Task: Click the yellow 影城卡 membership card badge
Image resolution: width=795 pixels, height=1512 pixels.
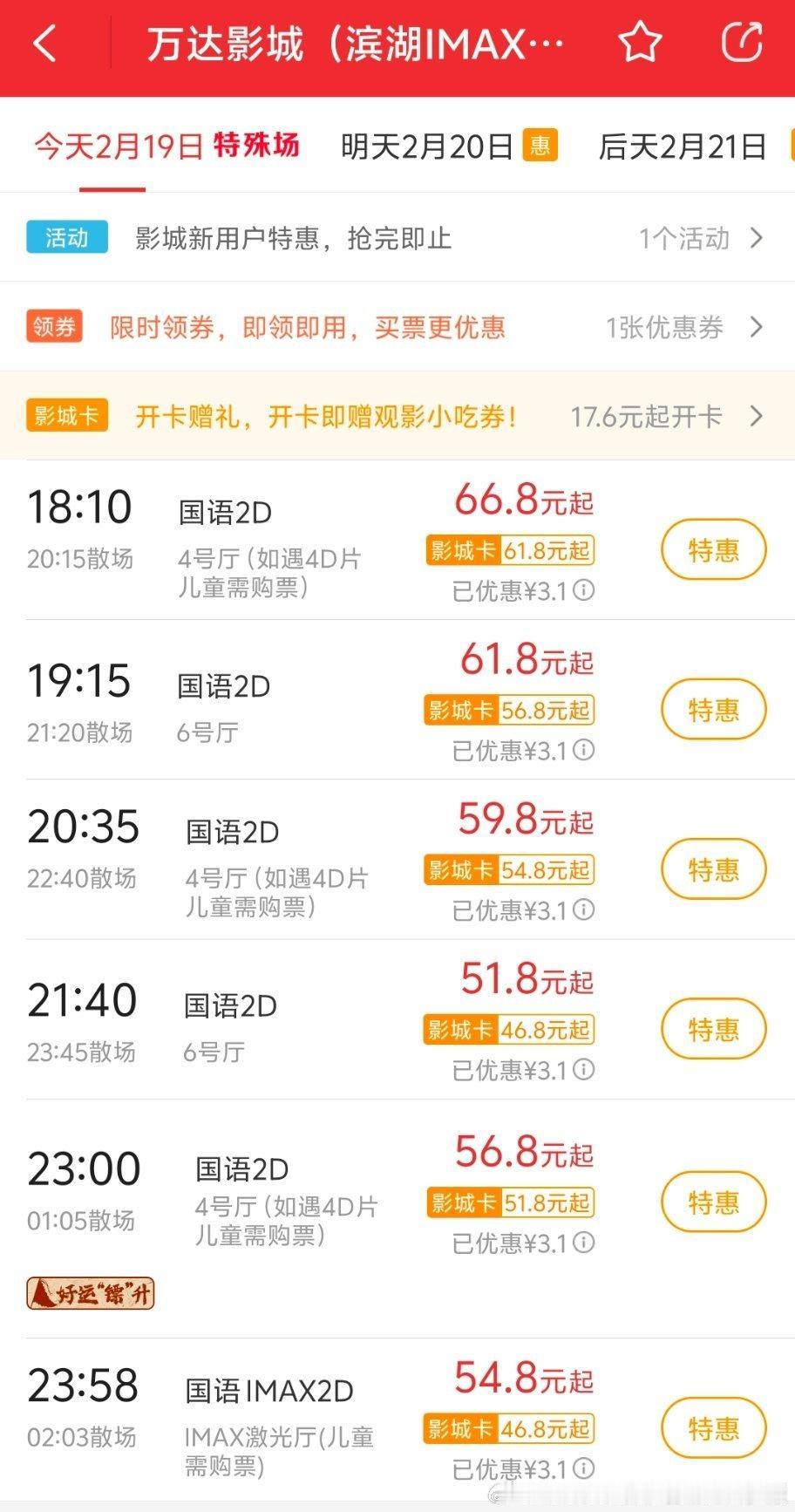Action: tap(67, 416)
